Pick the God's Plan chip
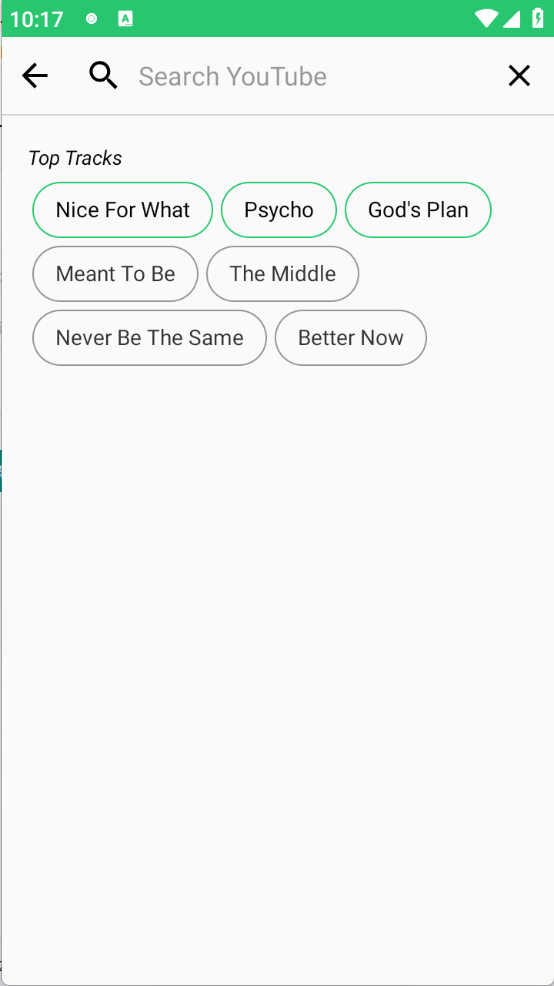Screen dimensions: 554x986 [418, 210]
